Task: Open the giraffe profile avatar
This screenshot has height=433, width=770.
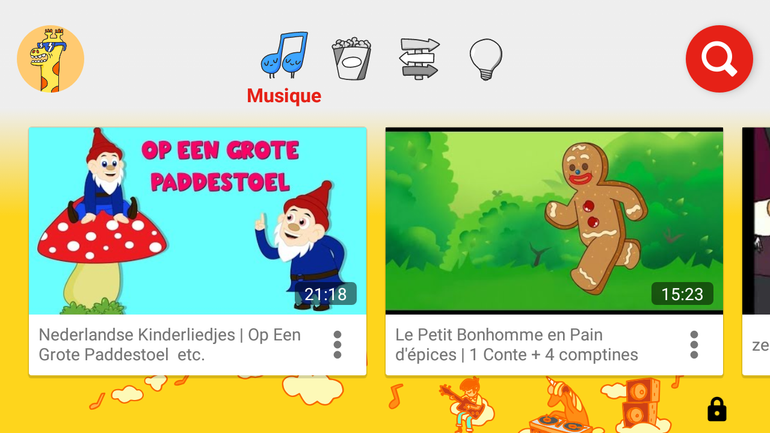Action: point(50,59)
